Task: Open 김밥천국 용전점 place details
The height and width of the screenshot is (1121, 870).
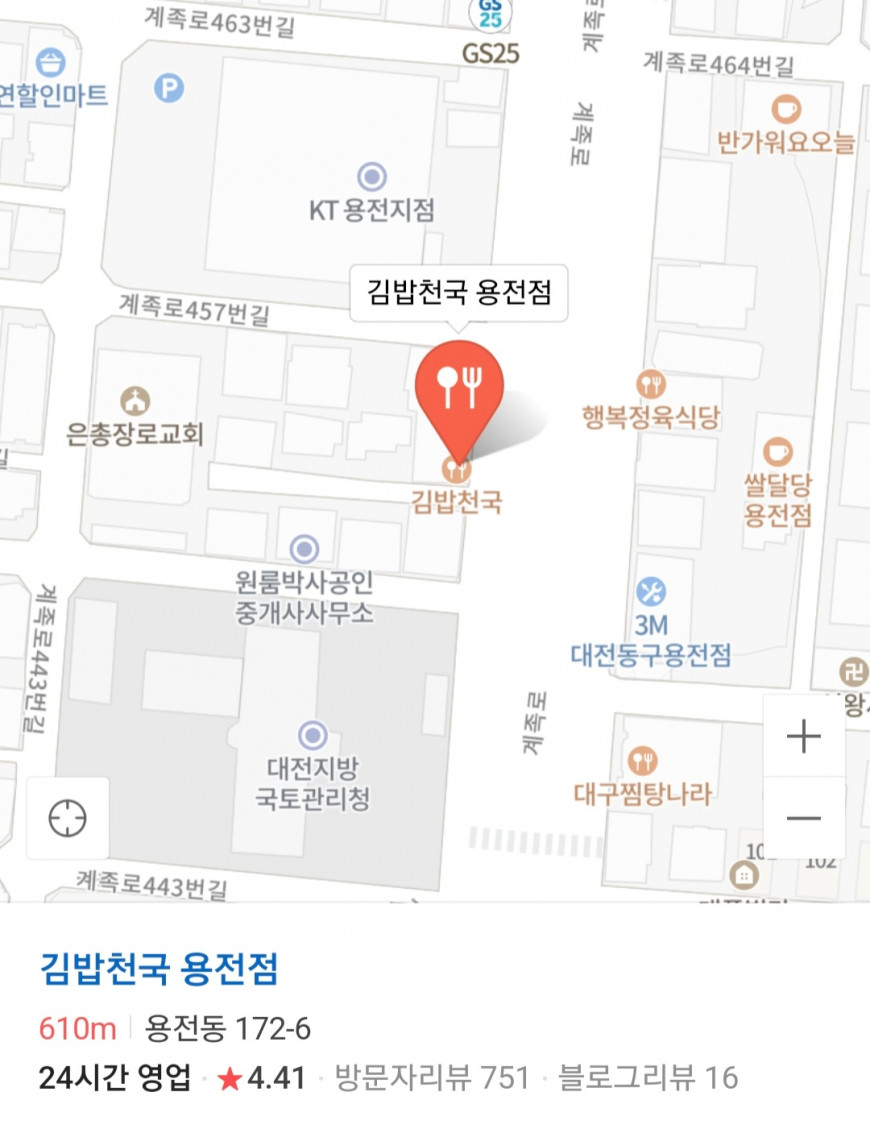Action: [159, 969]
